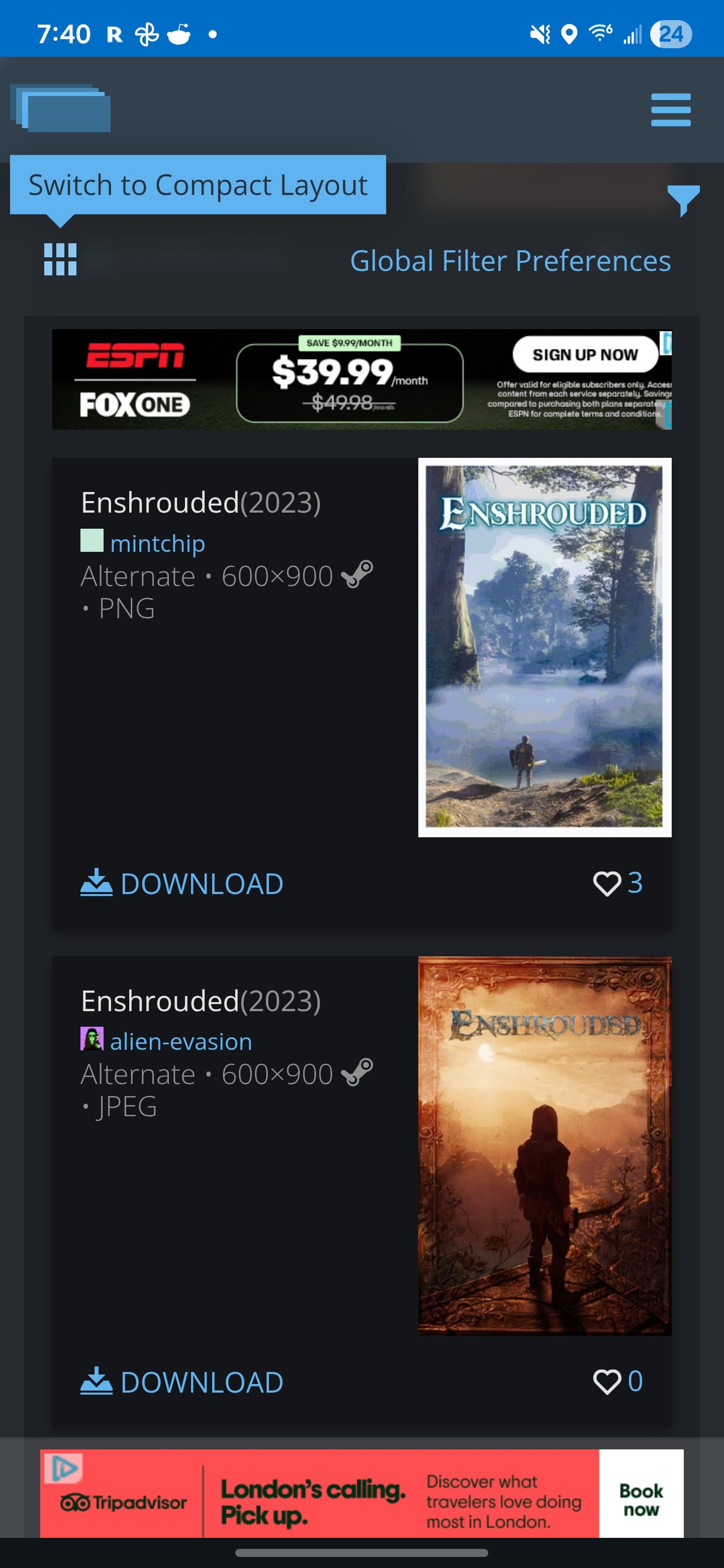Open the site logo home link

[61, 109]
